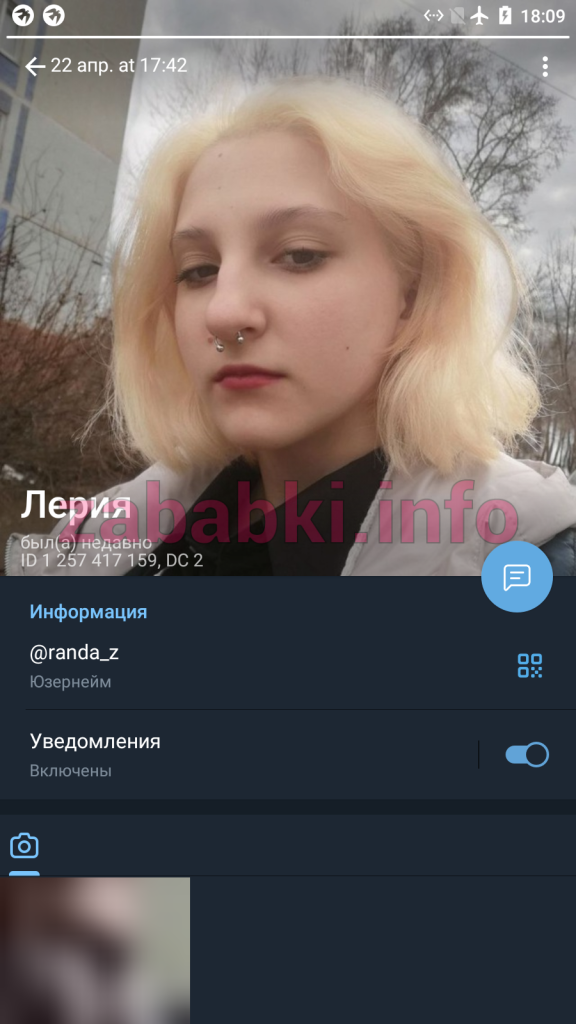Open the blurred shared photo thumbnail

(x=95, y=950)
